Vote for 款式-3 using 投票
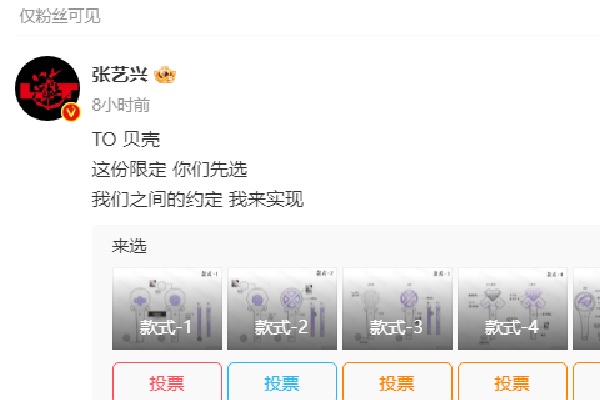 tap(397, 382)
